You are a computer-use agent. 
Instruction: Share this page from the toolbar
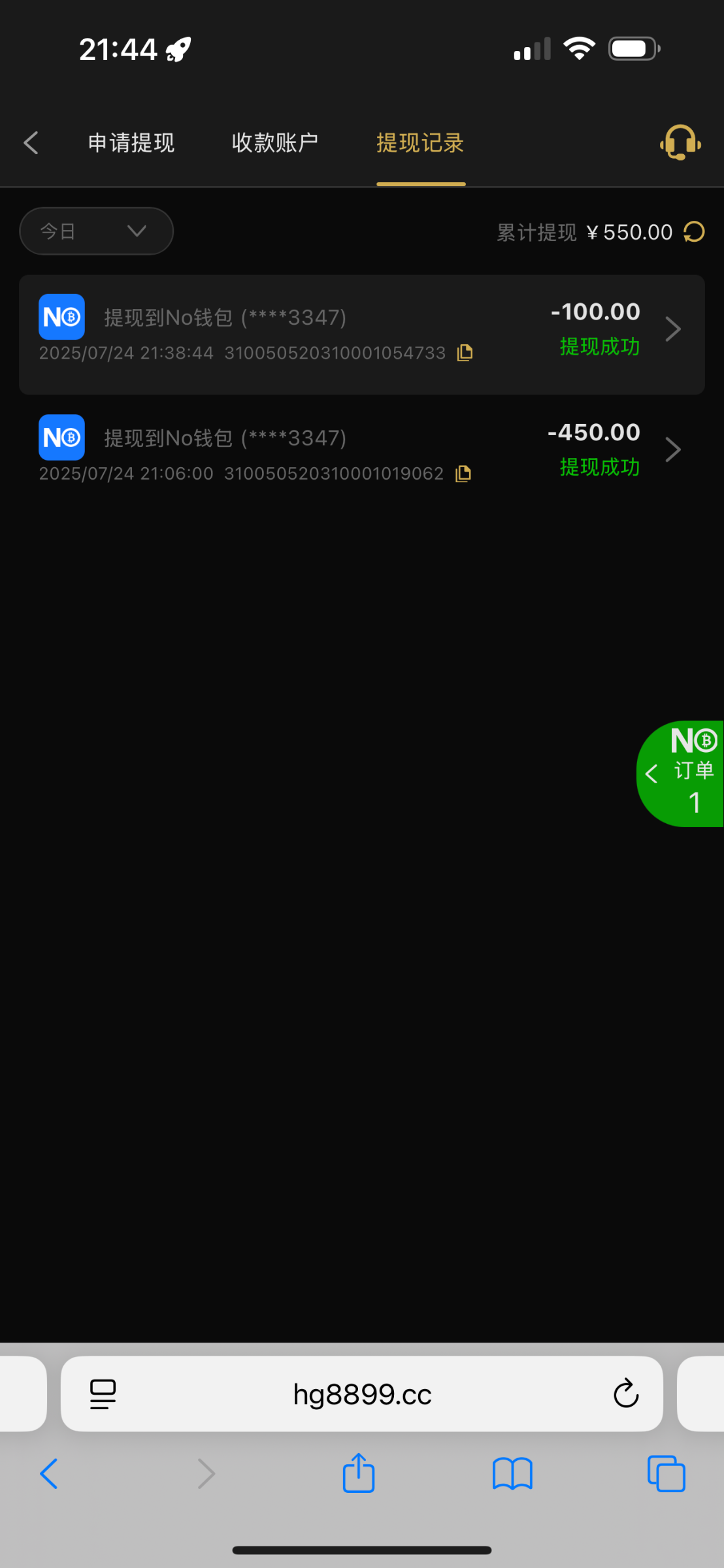coord(359,1475)
